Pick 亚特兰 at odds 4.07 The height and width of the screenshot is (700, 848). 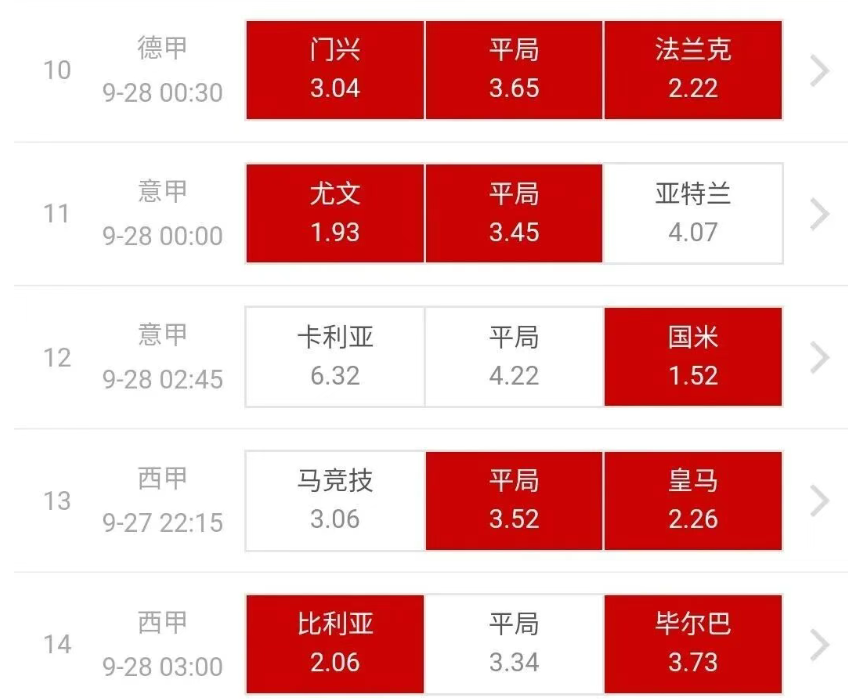pyautogui.click(x=693, y=213)
